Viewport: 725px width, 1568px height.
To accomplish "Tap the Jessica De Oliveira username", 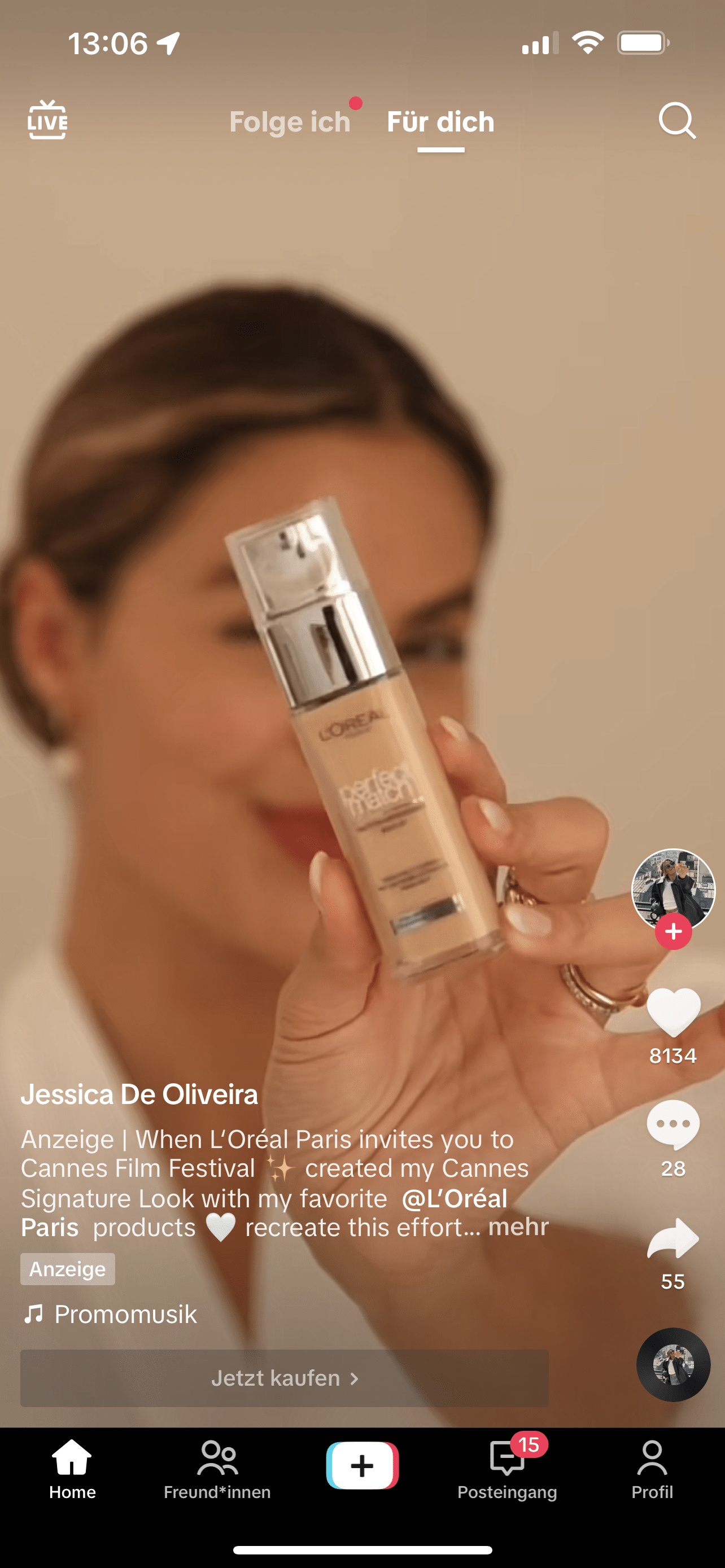I will (139, 1094).
